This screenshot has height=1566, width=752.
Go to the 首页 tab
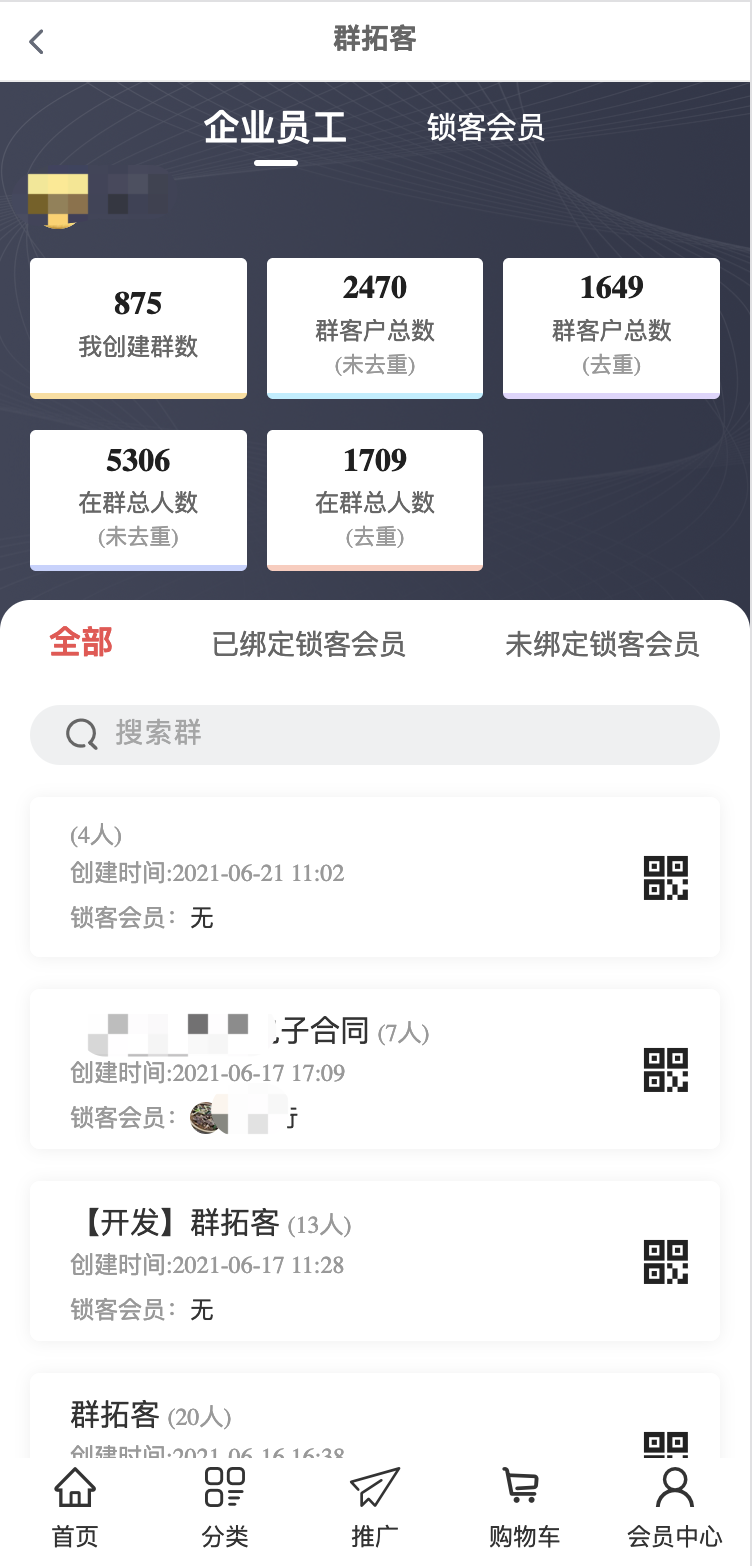pos(75,1506)
